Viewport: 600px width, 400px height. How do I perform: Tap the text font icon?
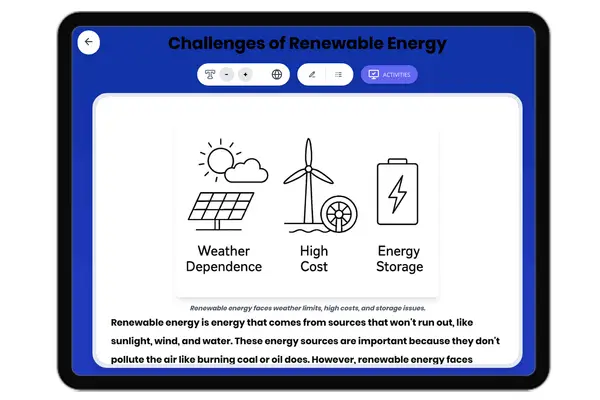click(x=210, y=74)
